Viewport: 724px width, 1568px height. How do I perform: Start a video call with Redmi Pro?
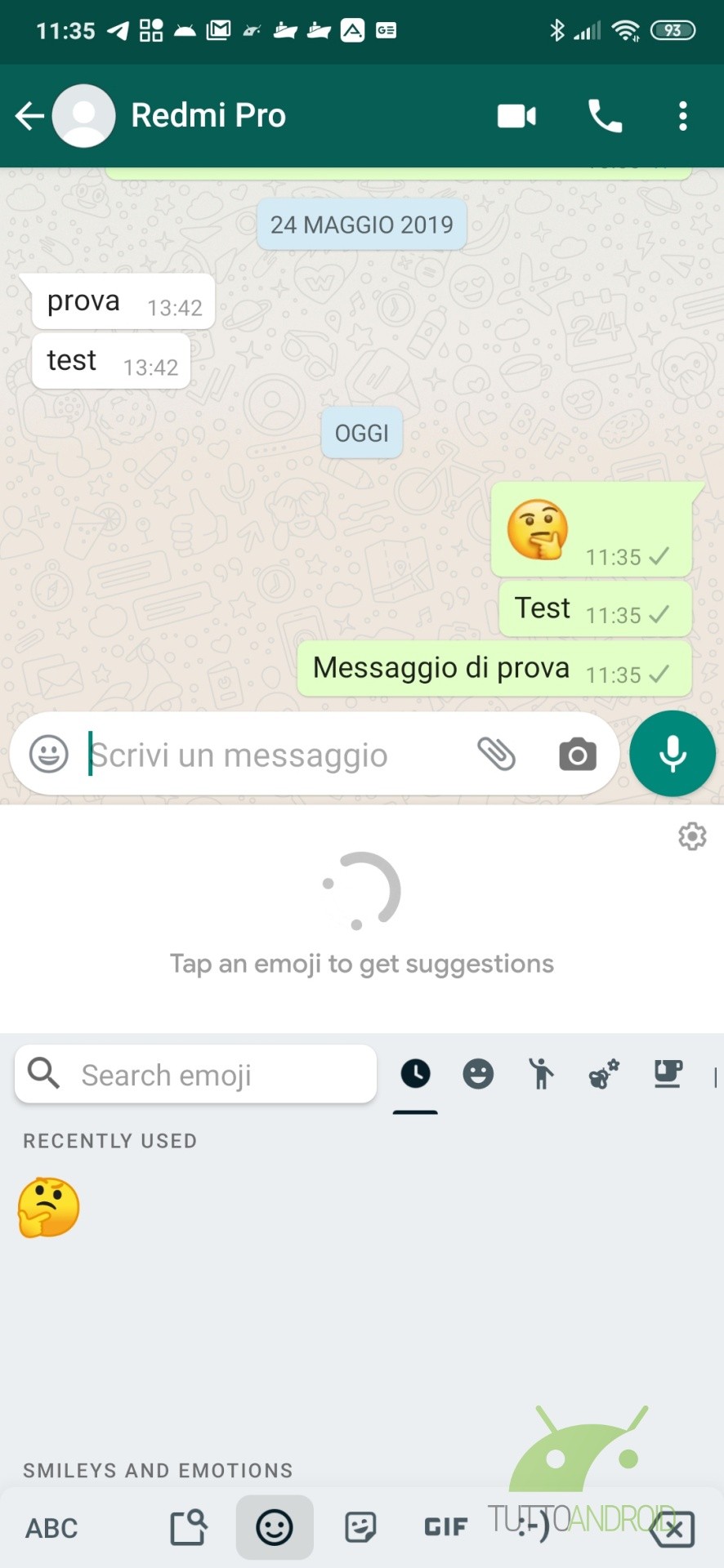pos(516,116)
